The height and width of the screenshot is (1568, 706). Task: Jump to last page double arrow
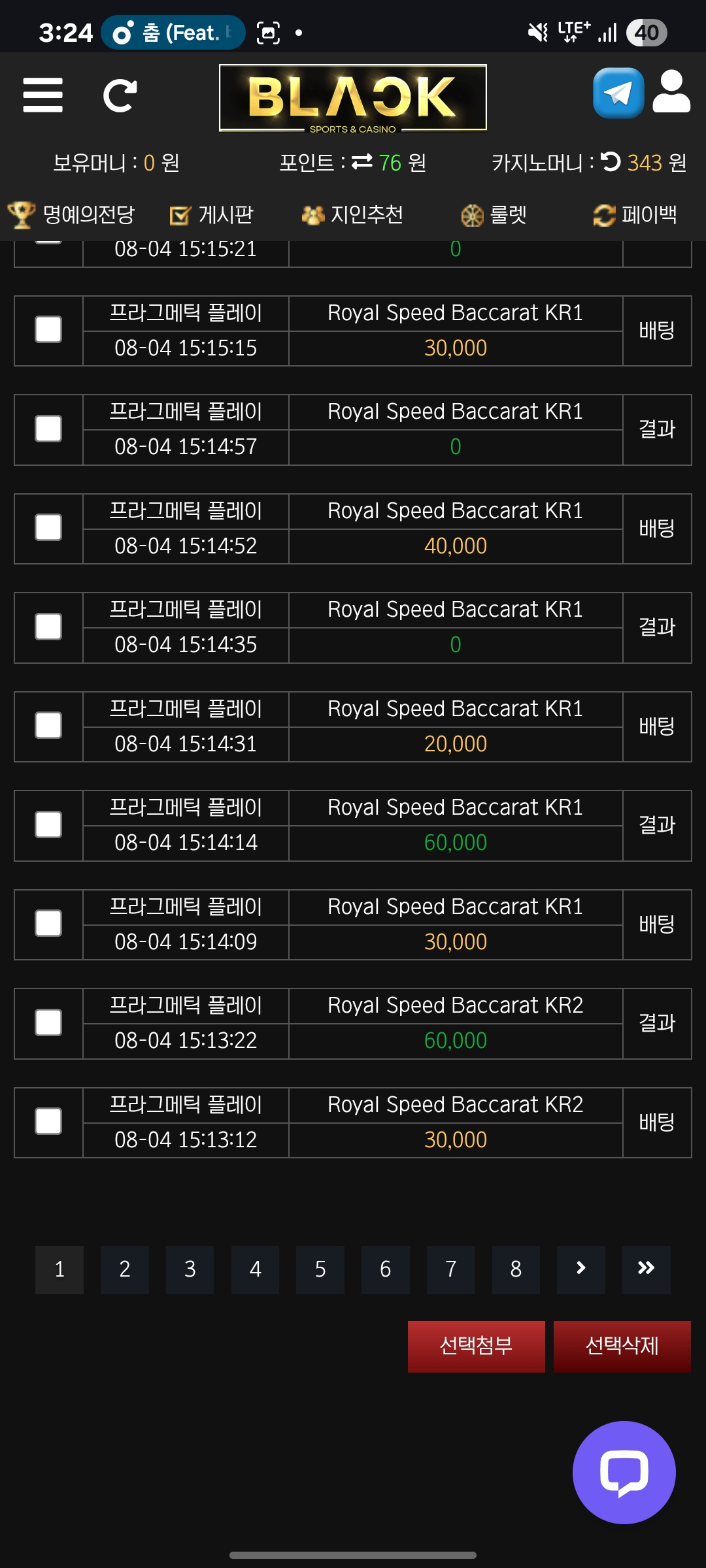(x=647, y=1269)
